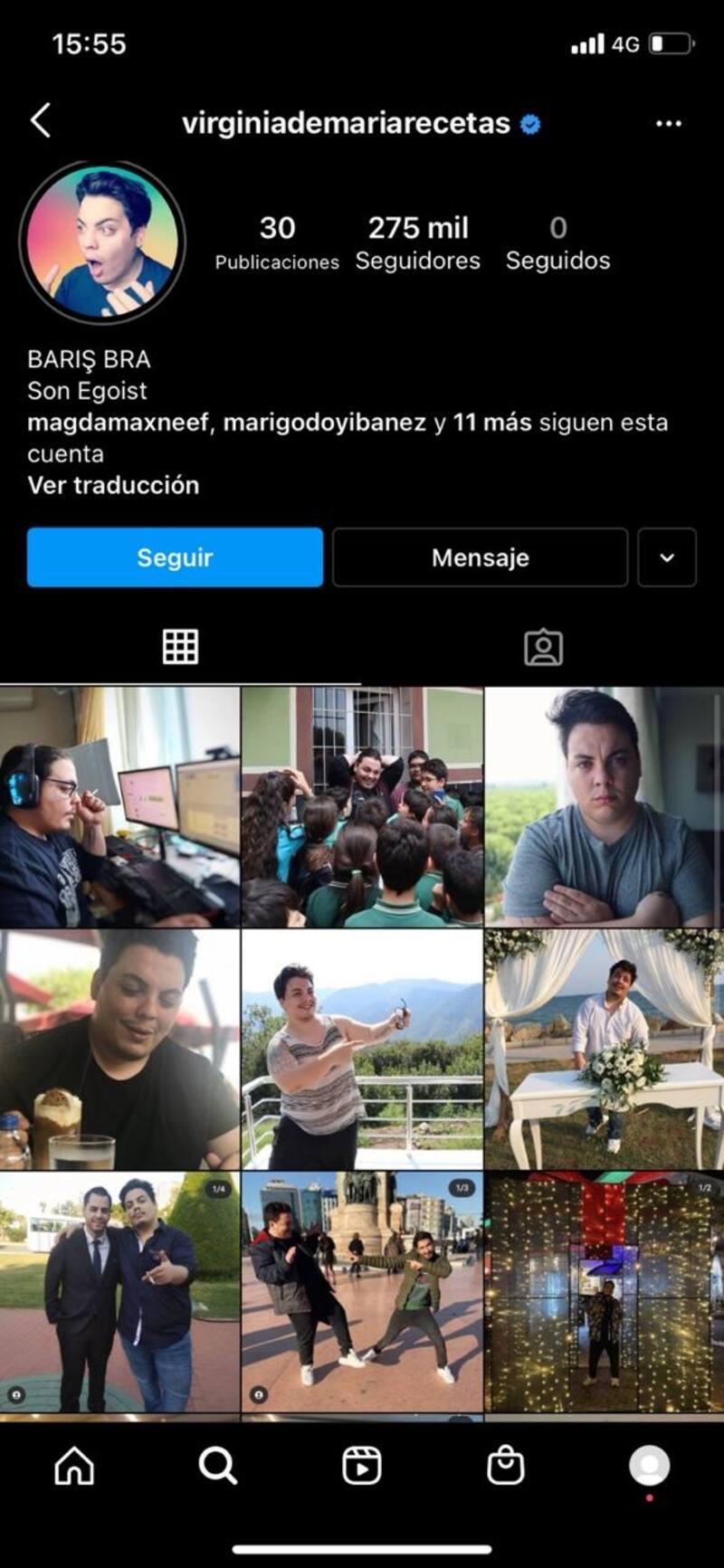Follow this account with Seguir
Screen dimensions: 724x1568
[175, 557]
